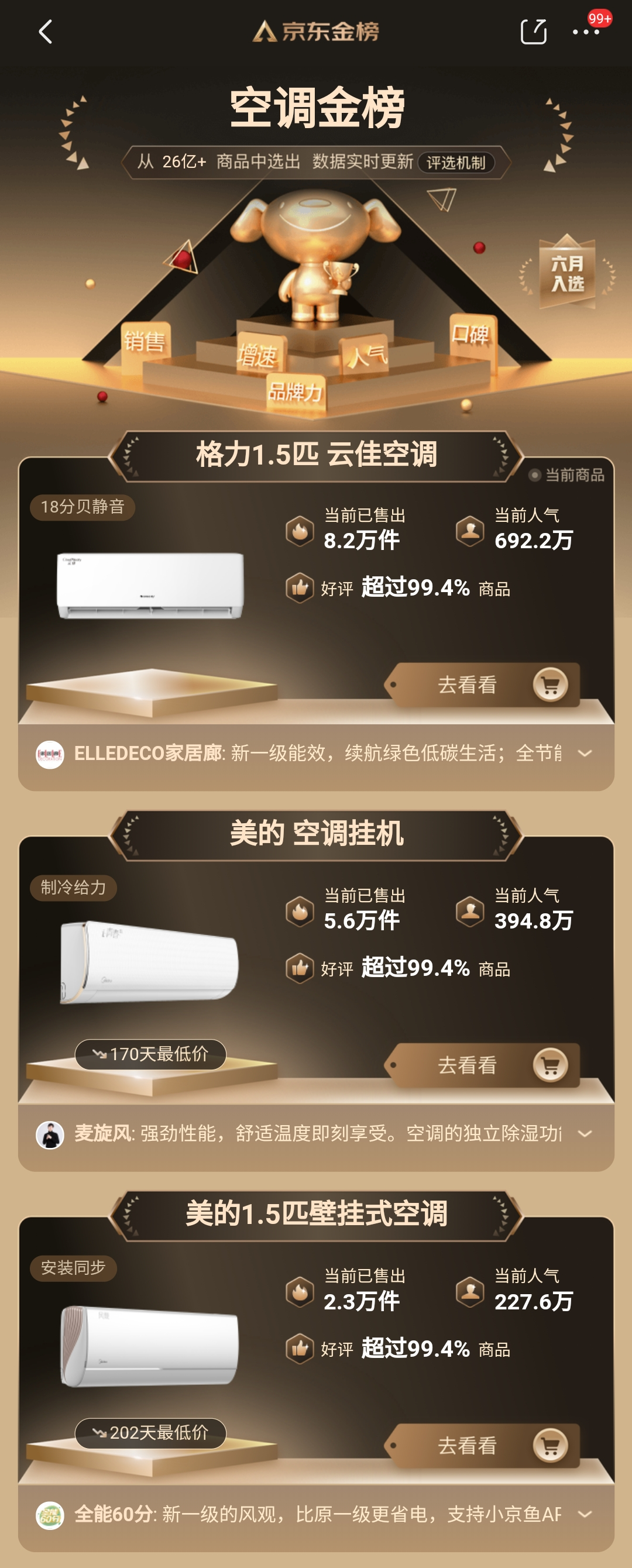632x1568 pixels.
Task: Expand ELLEDECO家居廊 review comment
Action: click(x=585, y=754)
